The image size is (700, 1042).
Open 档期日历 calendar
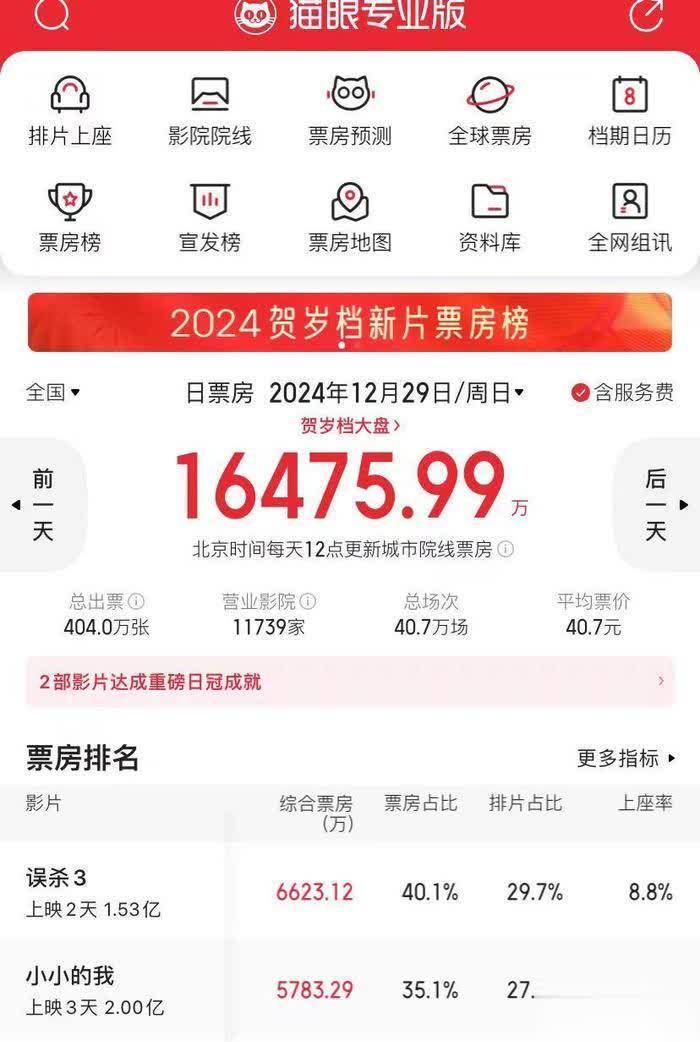coord(630,111)
